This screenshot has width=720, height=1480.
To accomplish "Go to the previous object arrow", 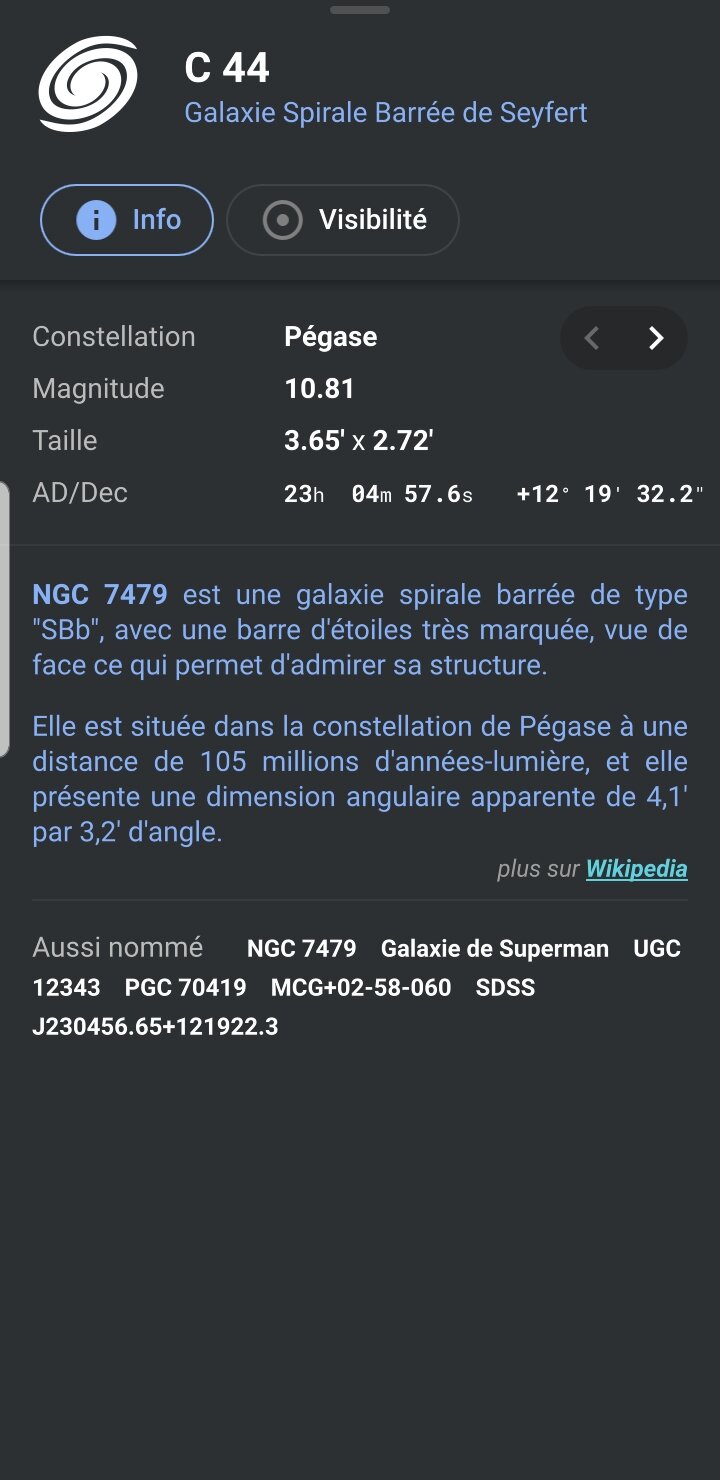I will 592,338.
